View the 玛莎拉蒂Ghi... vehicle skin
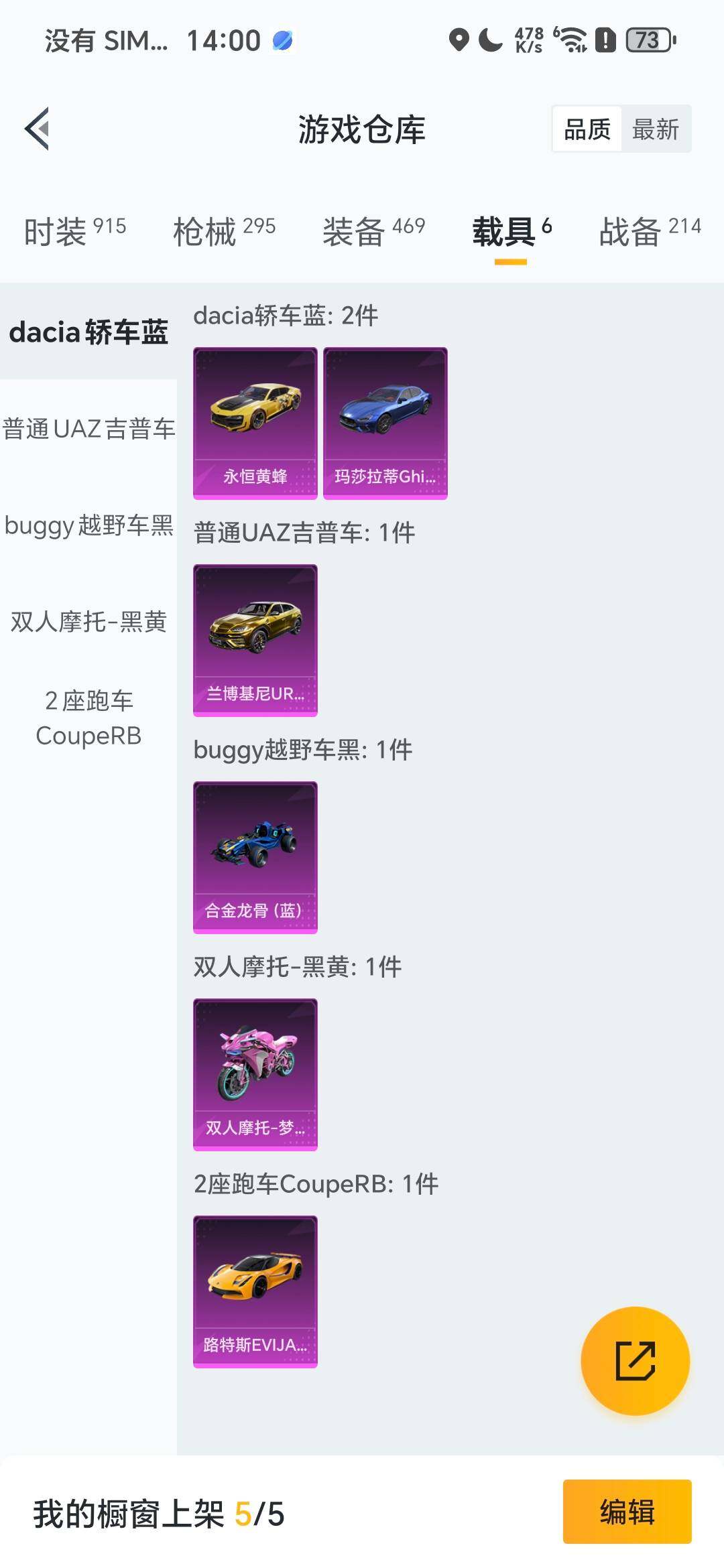The width and height of the screenshot is (724, 1568). click(x=385, y=423)
